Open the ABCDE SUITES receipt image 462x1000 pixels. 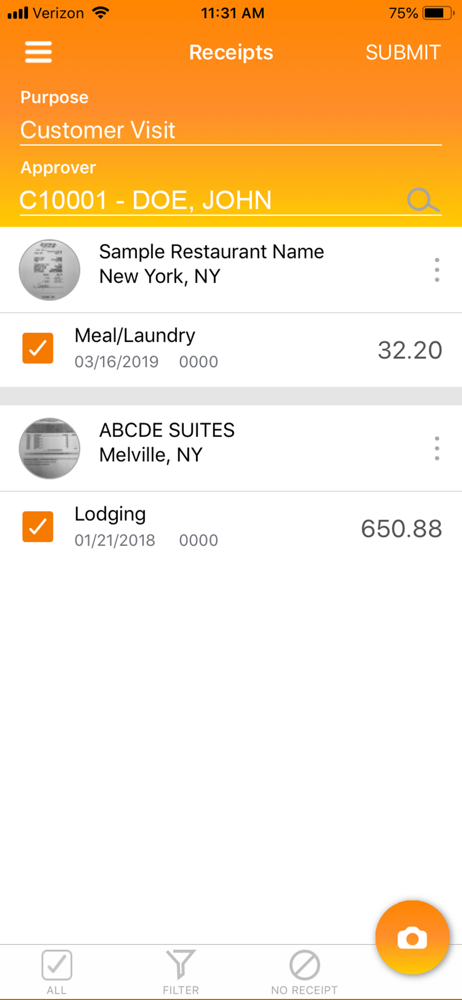click(50, 448)
